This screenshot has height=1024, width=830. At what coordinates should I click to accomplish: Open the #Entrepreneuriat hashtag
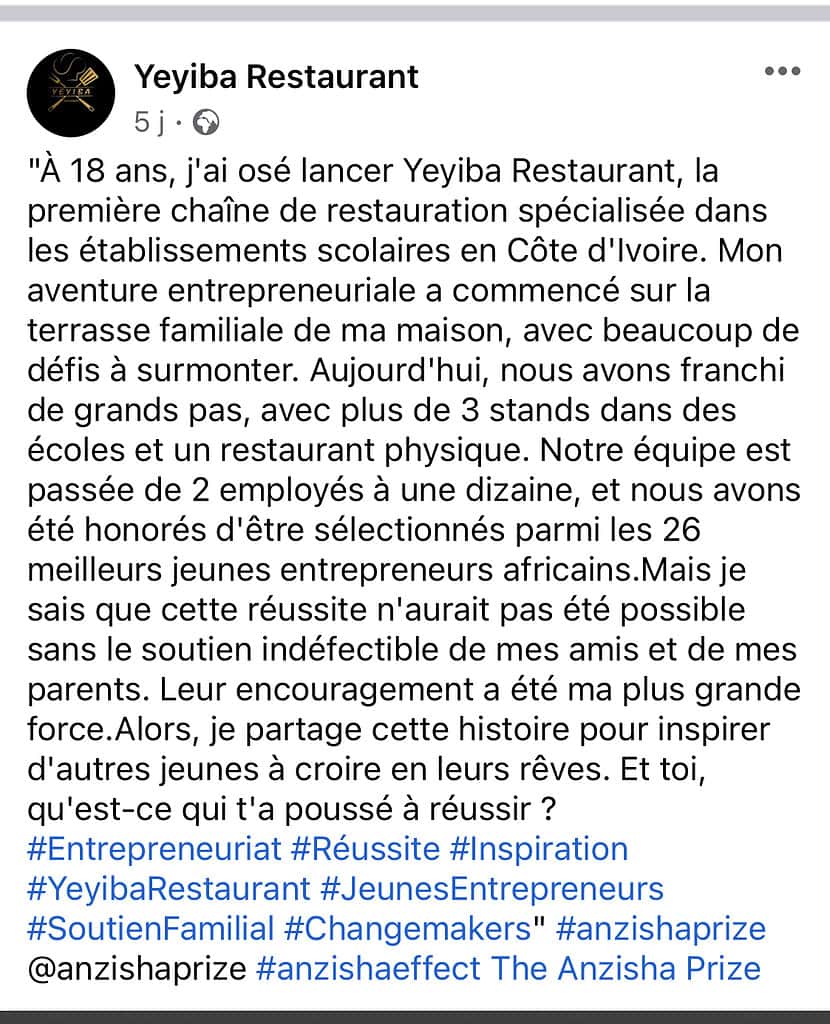tap(155, 849)
